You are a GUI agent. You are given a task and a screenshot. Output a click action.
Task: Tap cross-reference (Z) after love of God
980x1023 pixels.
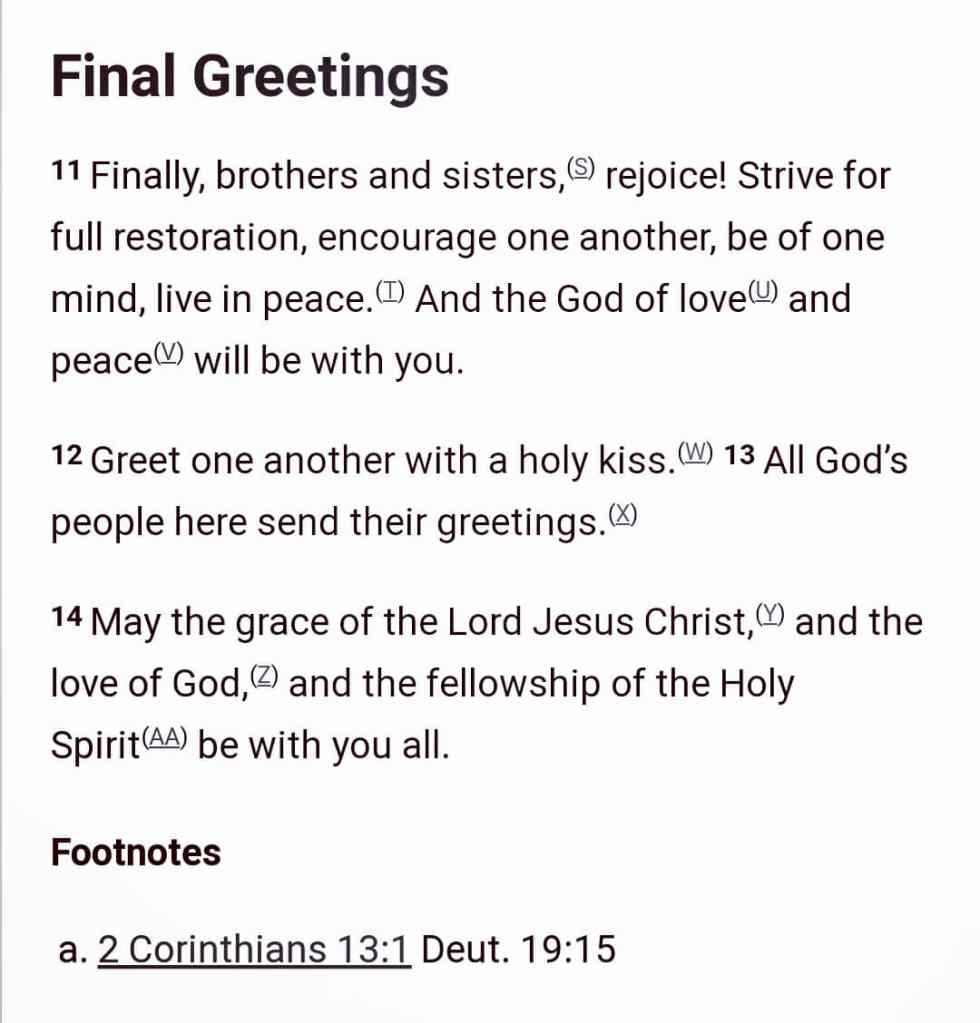[x=264, y=678]
